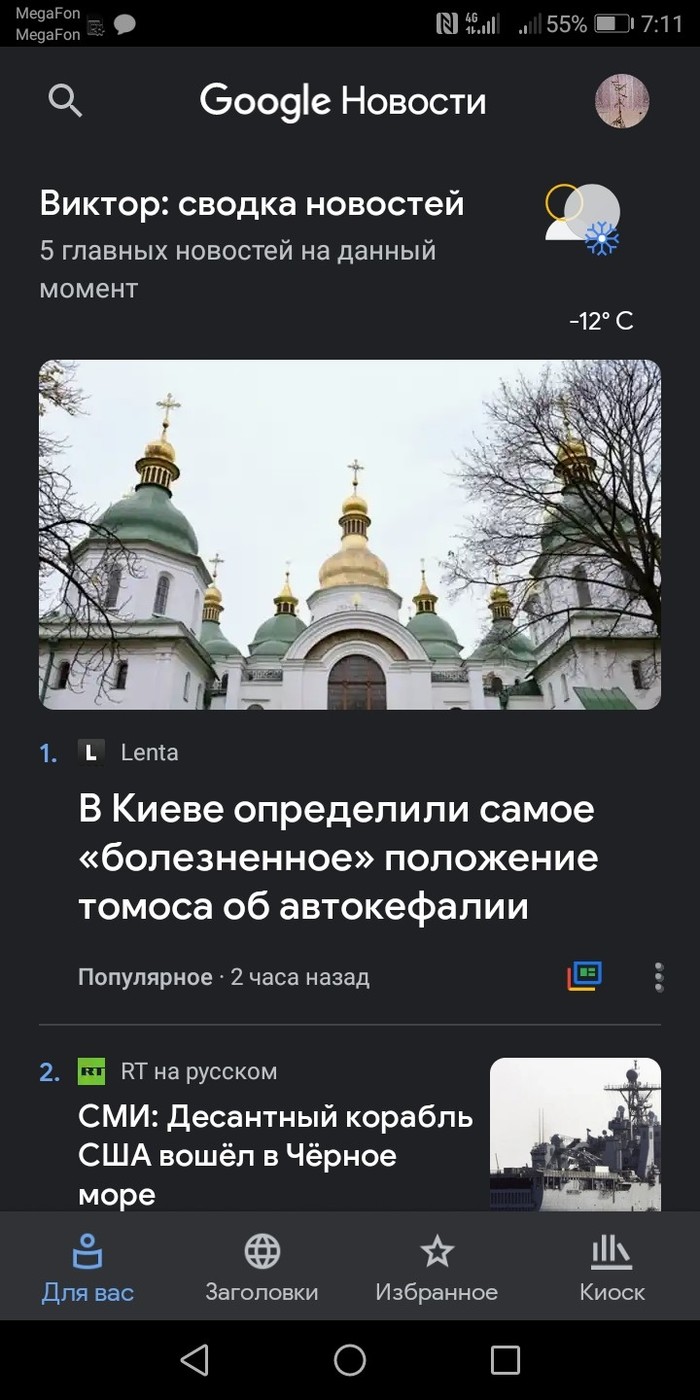This screenshot has width=700, height=1400.
Task: Open the account profile avatar
Action: (x=621, y=101)
